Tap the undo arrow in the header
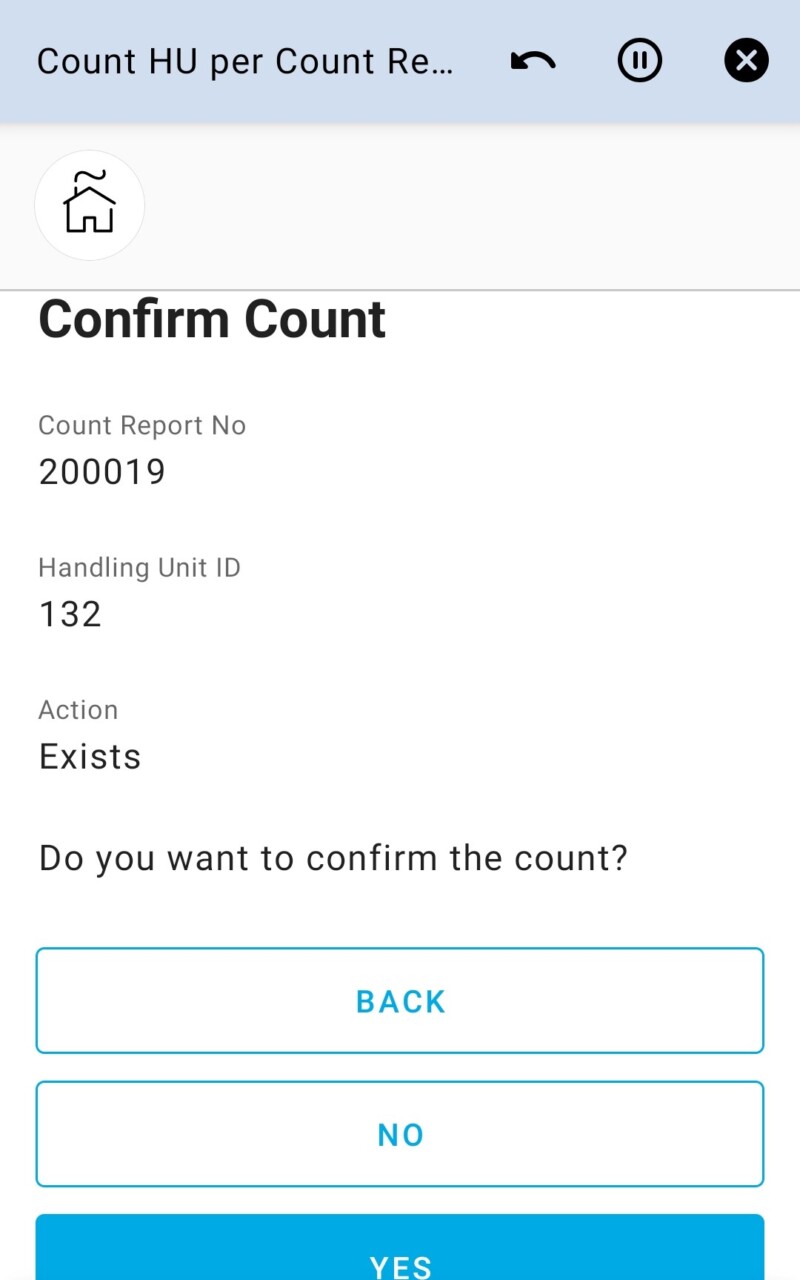The height and width of the screenshot is (1280, 800). (533, 62)
